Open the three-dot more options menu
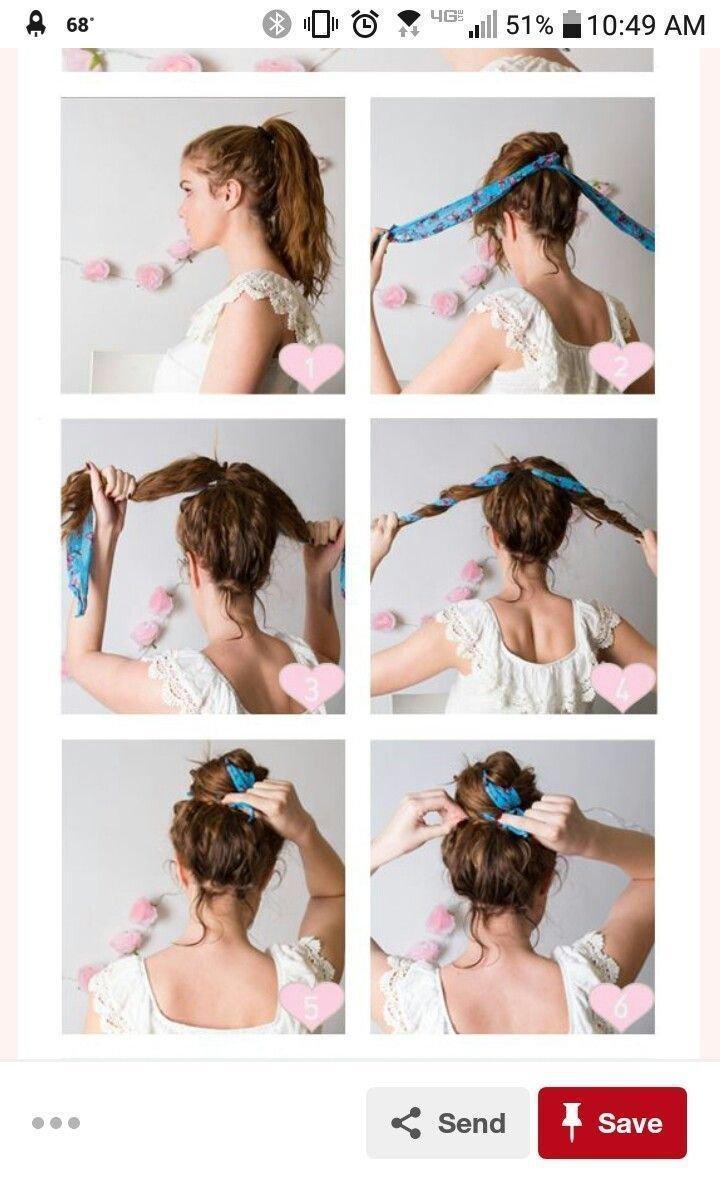720x1187 pixels. click(56, 1123)
